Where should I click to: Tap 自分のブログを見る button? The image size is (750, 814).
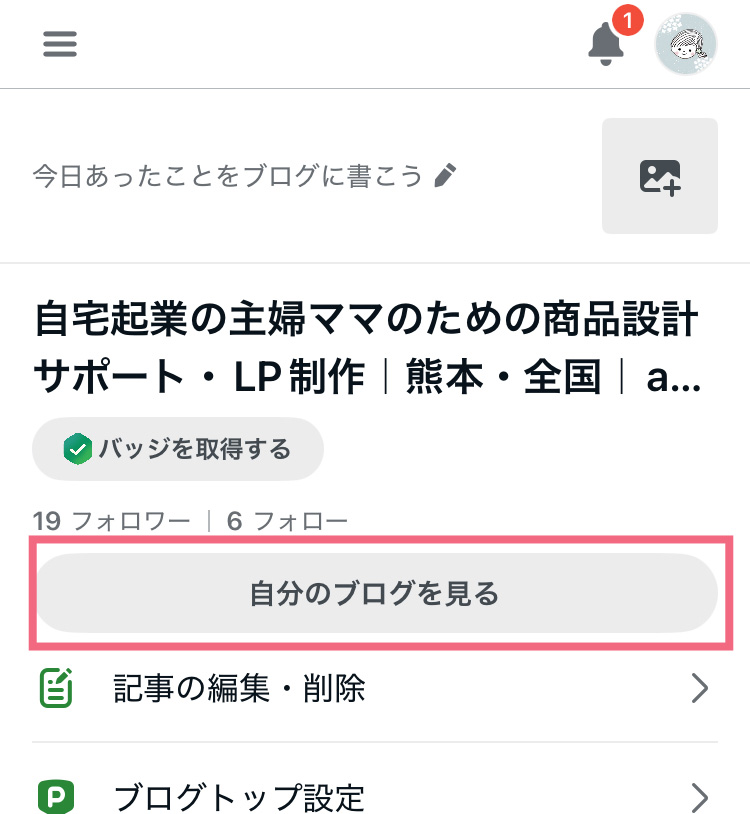click(377, 593)
